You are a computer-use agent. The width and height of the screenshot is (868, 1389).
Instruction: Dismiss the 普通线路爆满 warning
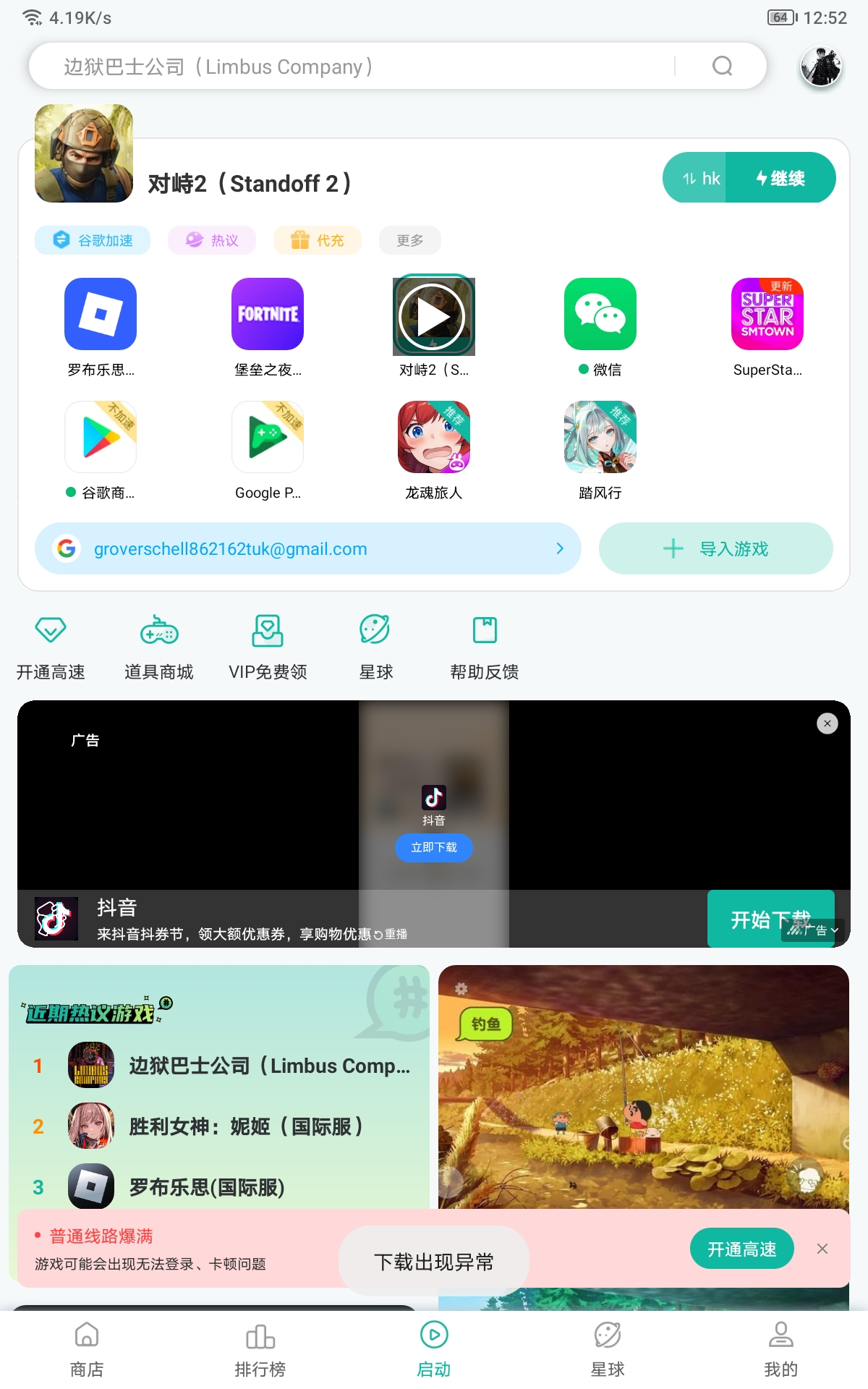pyautogui.click(x=822, y=1249)
